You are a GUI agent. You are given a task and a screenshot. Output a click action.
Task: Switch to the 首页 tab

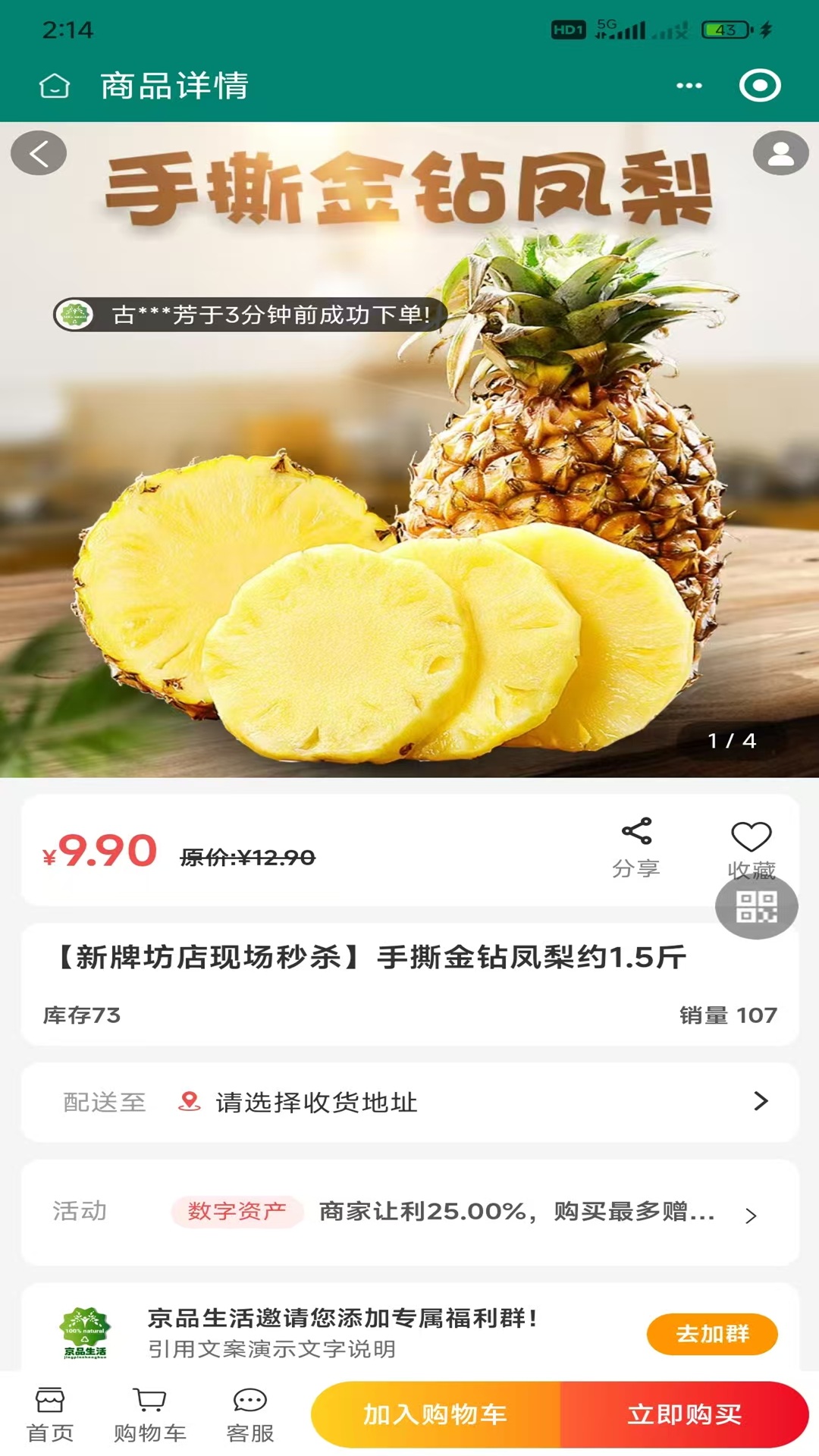[50, 1414]
